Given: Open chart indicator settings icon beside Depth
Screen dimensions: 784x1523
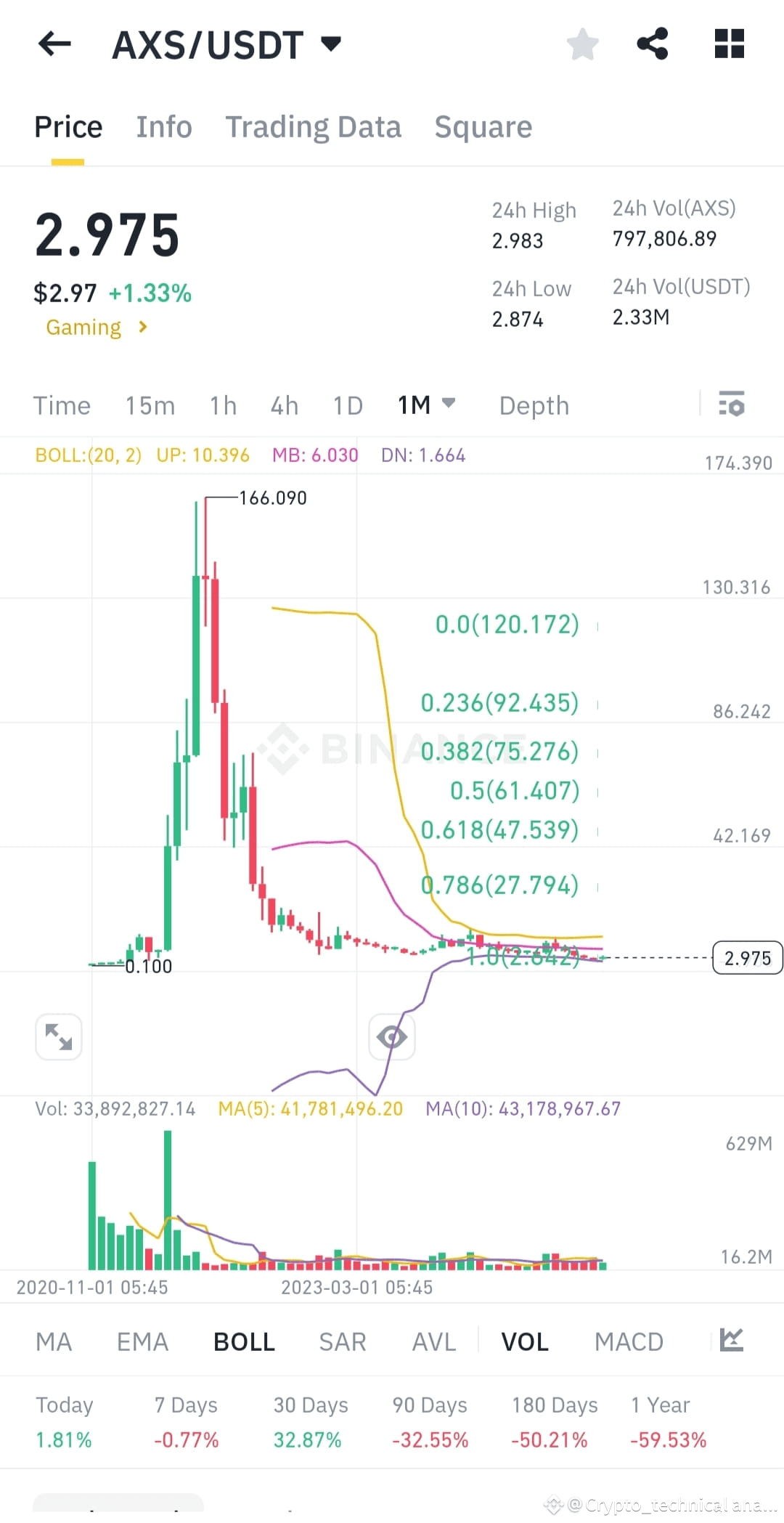Looking at the screenshot, I should coord(732,405).
